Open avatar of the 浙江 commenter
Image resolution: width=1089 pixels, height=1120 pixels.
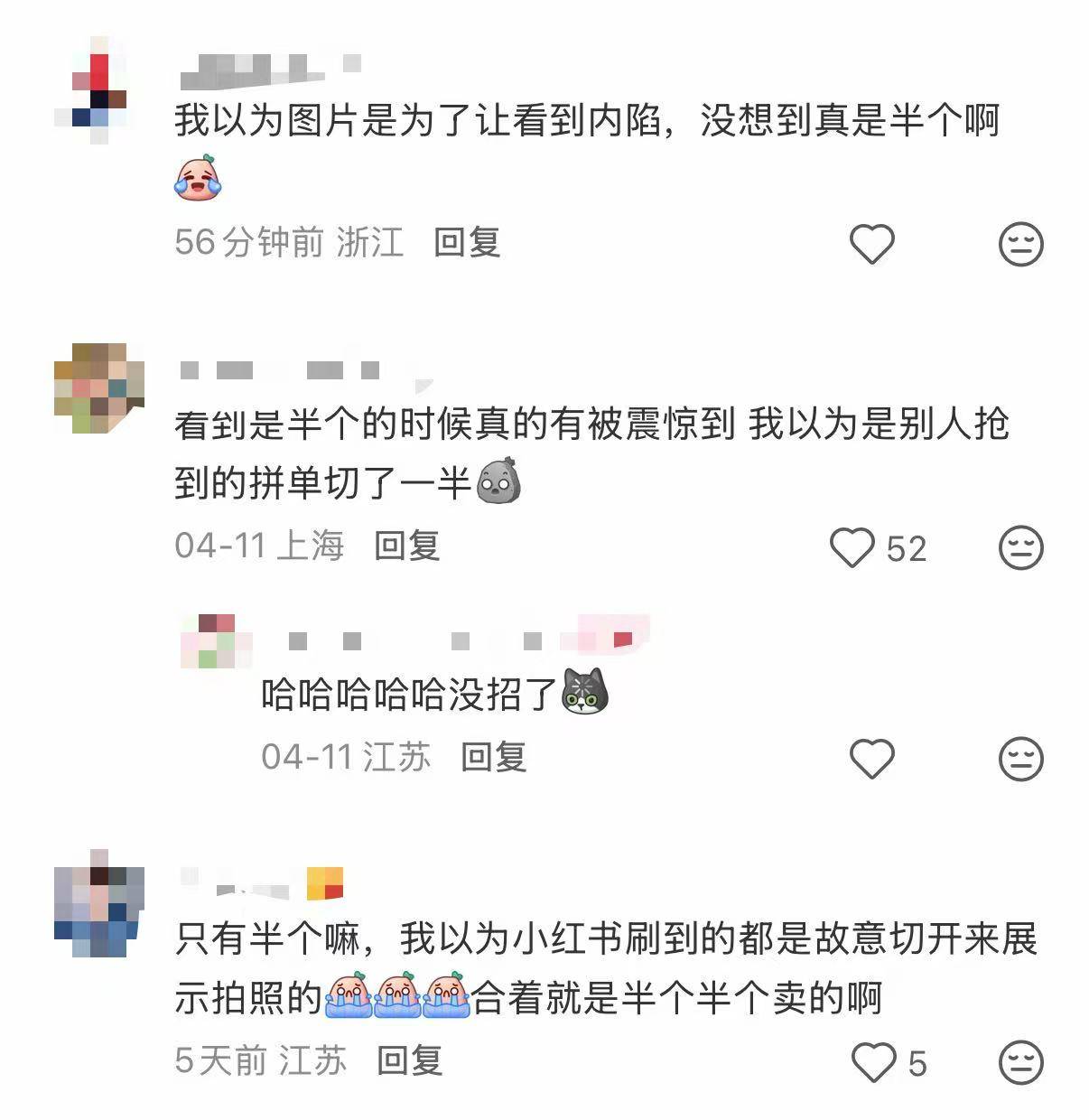pyautogui.click(x=98, y=90)
